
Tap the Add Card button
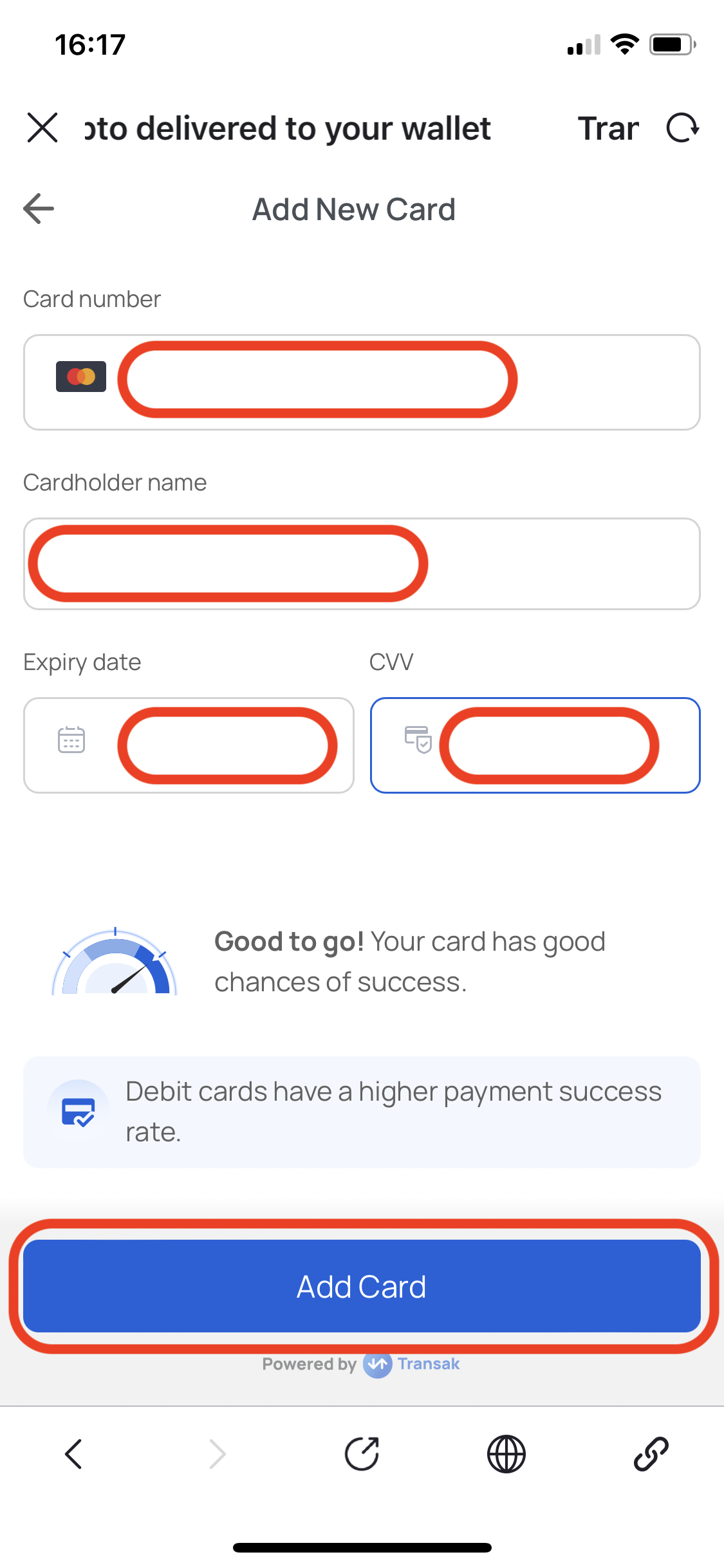click(362, 1286)
